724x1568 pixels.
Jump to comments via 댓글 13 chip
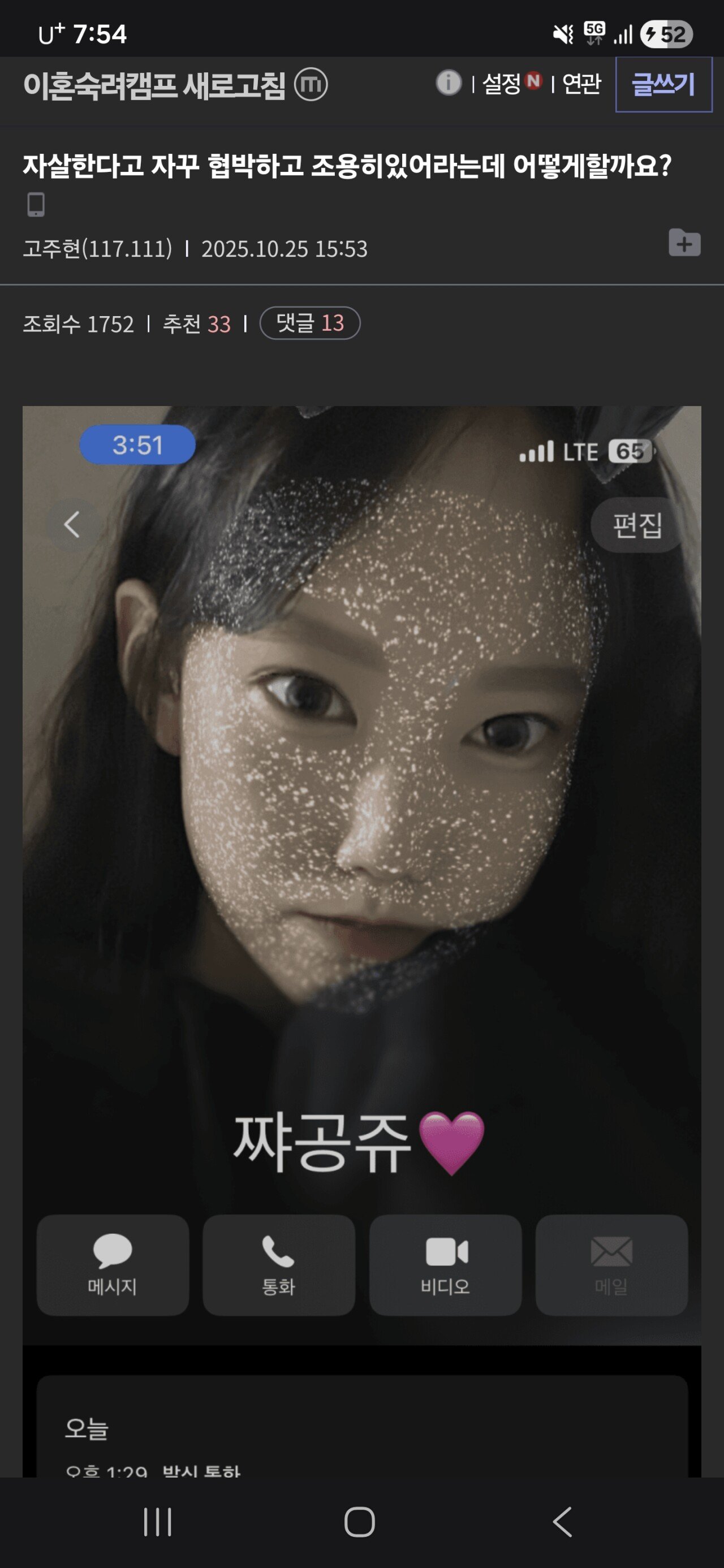click(x=309, y=323)
